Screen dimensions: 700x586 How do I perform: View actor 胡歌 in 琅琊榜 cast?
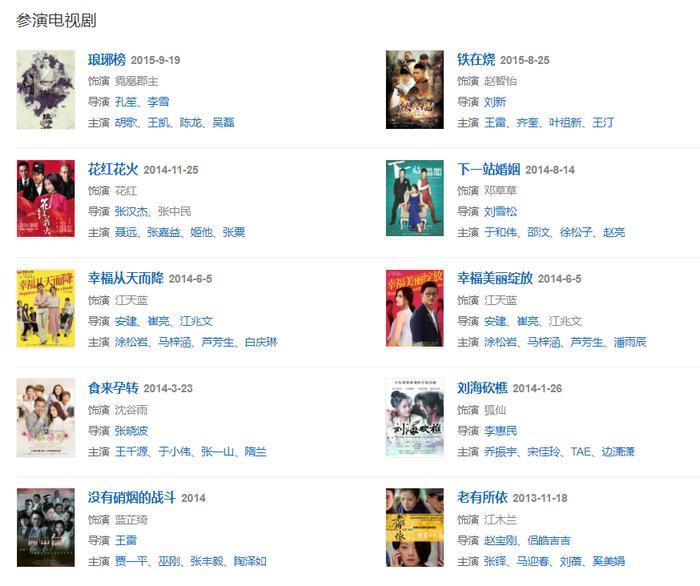[125, 123]
